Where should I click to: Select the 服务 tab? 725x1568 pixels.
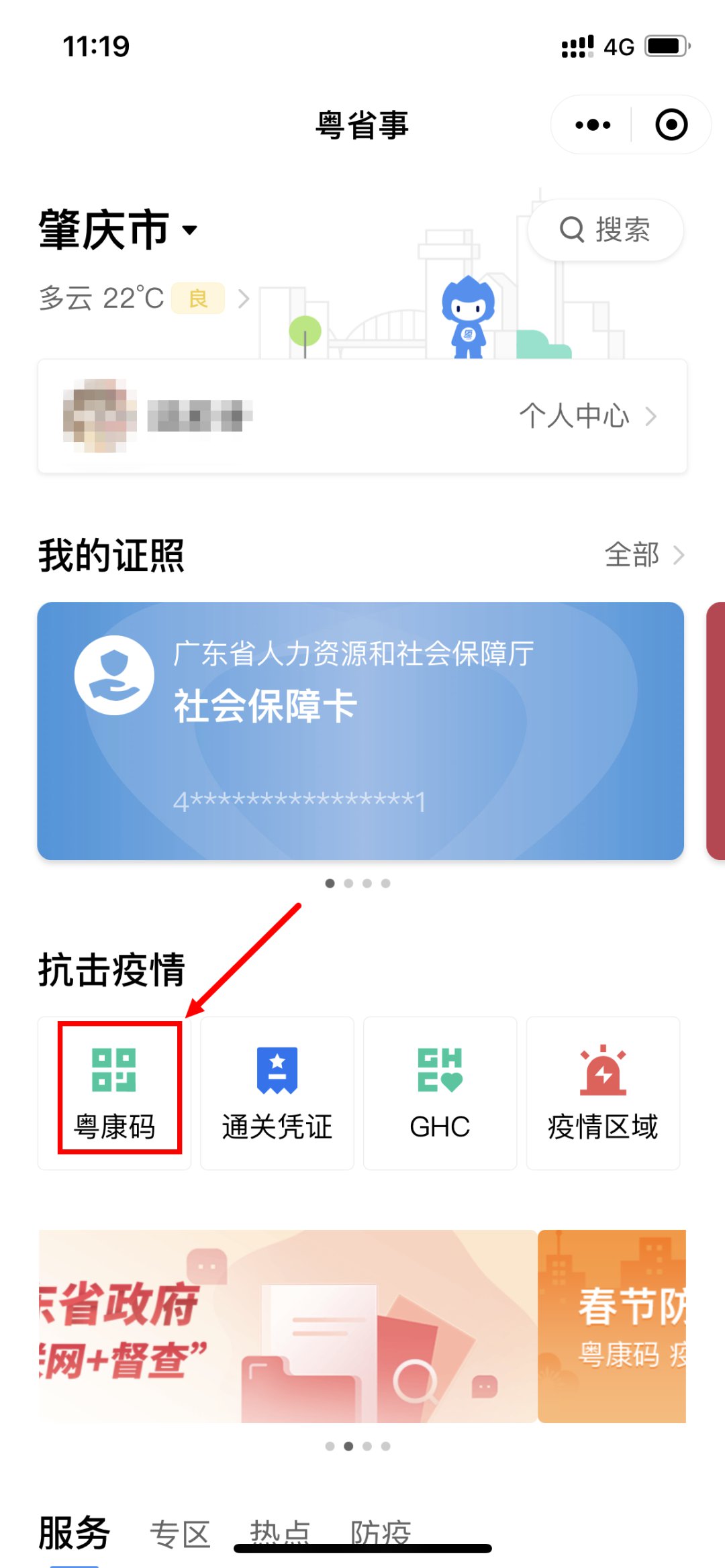[x=75, y=1533]
